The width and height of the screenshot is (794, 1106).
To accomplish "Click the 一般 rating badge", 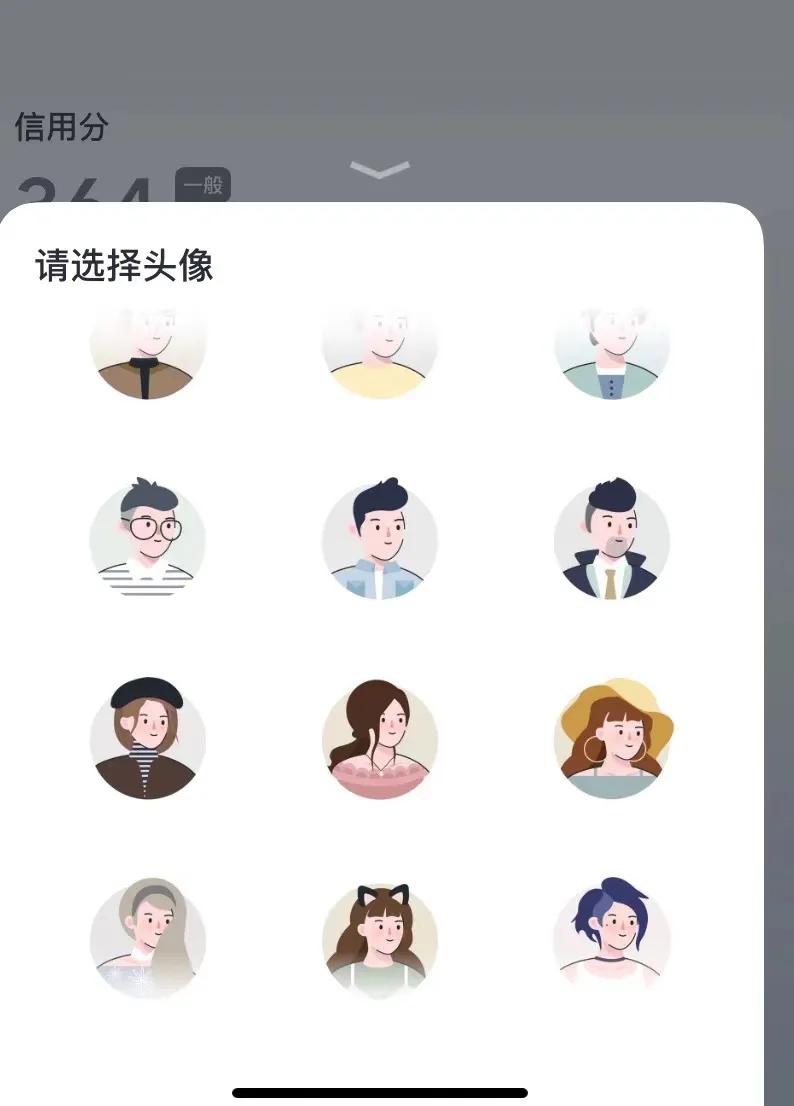I will [x=203, y=186].
